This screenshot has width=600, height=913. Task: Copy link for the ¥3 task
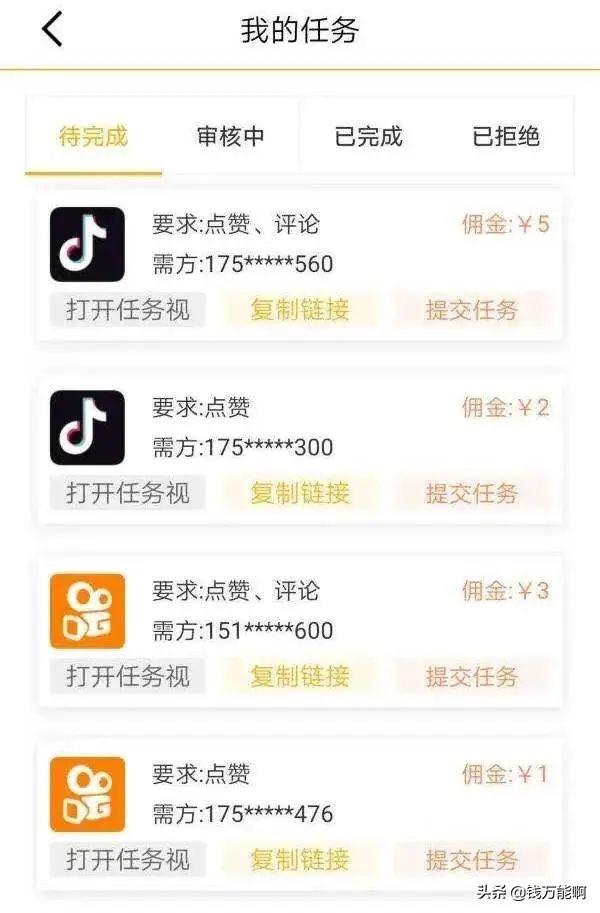tap(300, 677)
